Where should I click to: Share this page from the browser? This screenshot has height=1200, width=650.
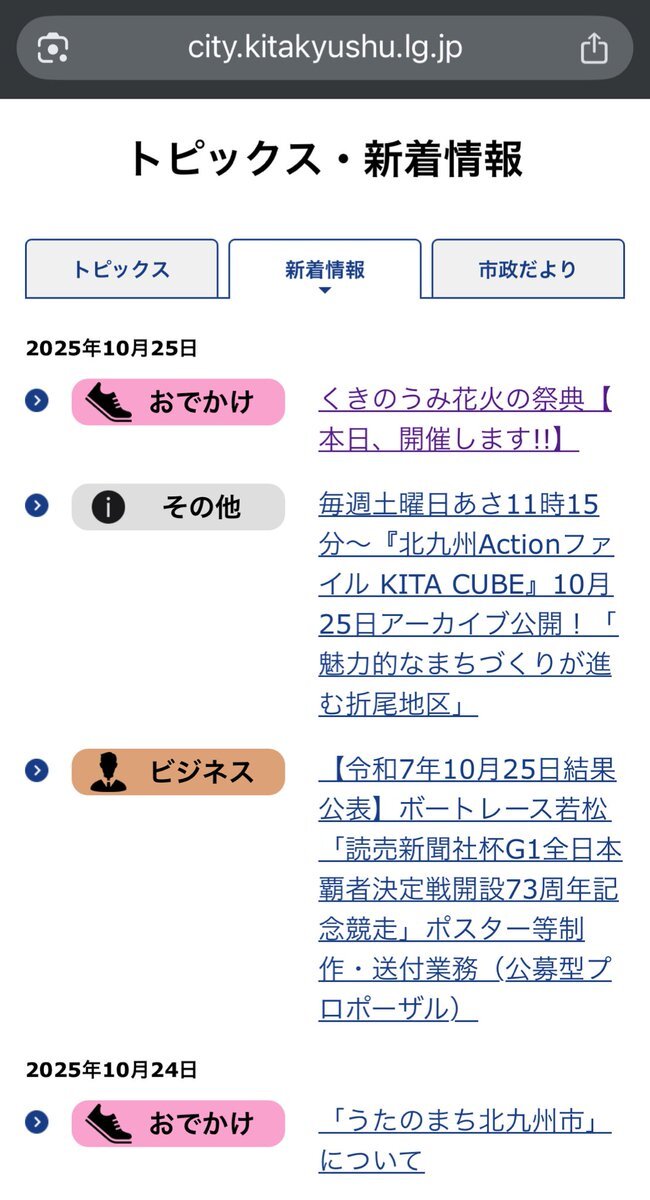pos(594,48)
